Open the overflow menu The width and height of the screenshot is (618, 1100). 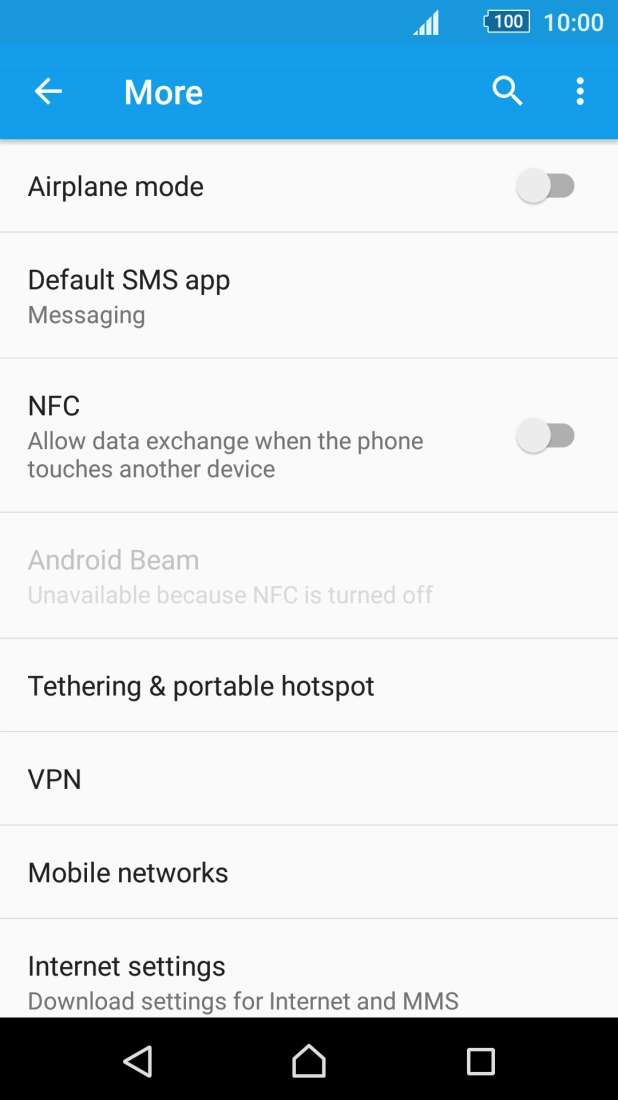(580, 92)
